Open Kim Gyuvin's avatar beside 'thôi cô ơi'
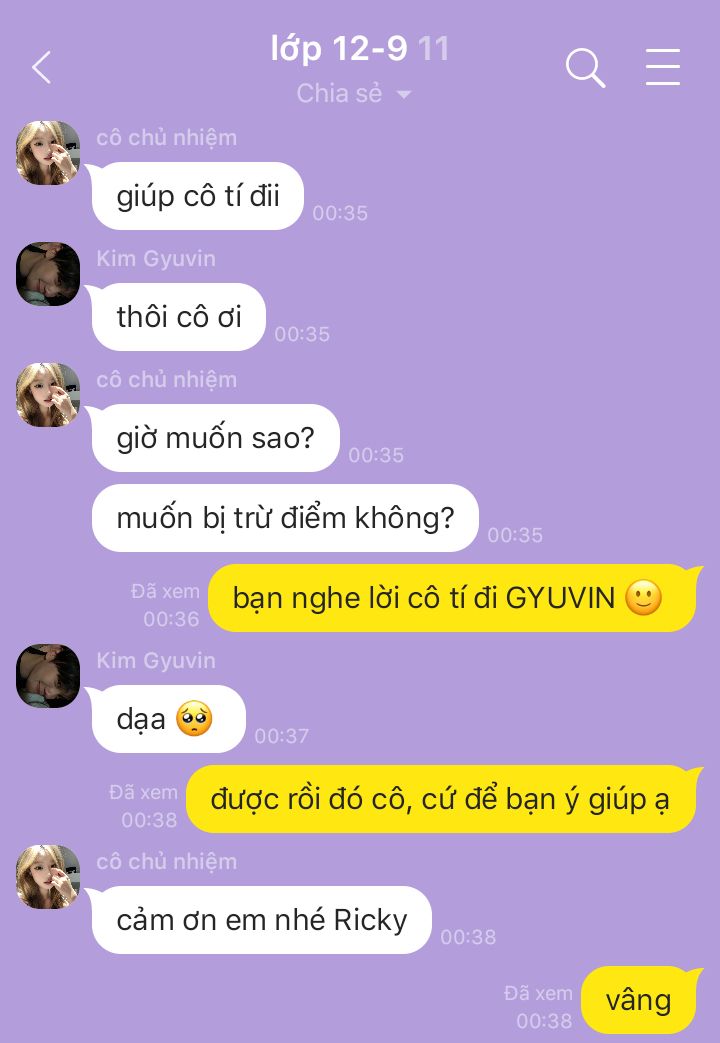The width and height of the screenshot is (720, 1043). pyautogui.click(x=48, y=274)
